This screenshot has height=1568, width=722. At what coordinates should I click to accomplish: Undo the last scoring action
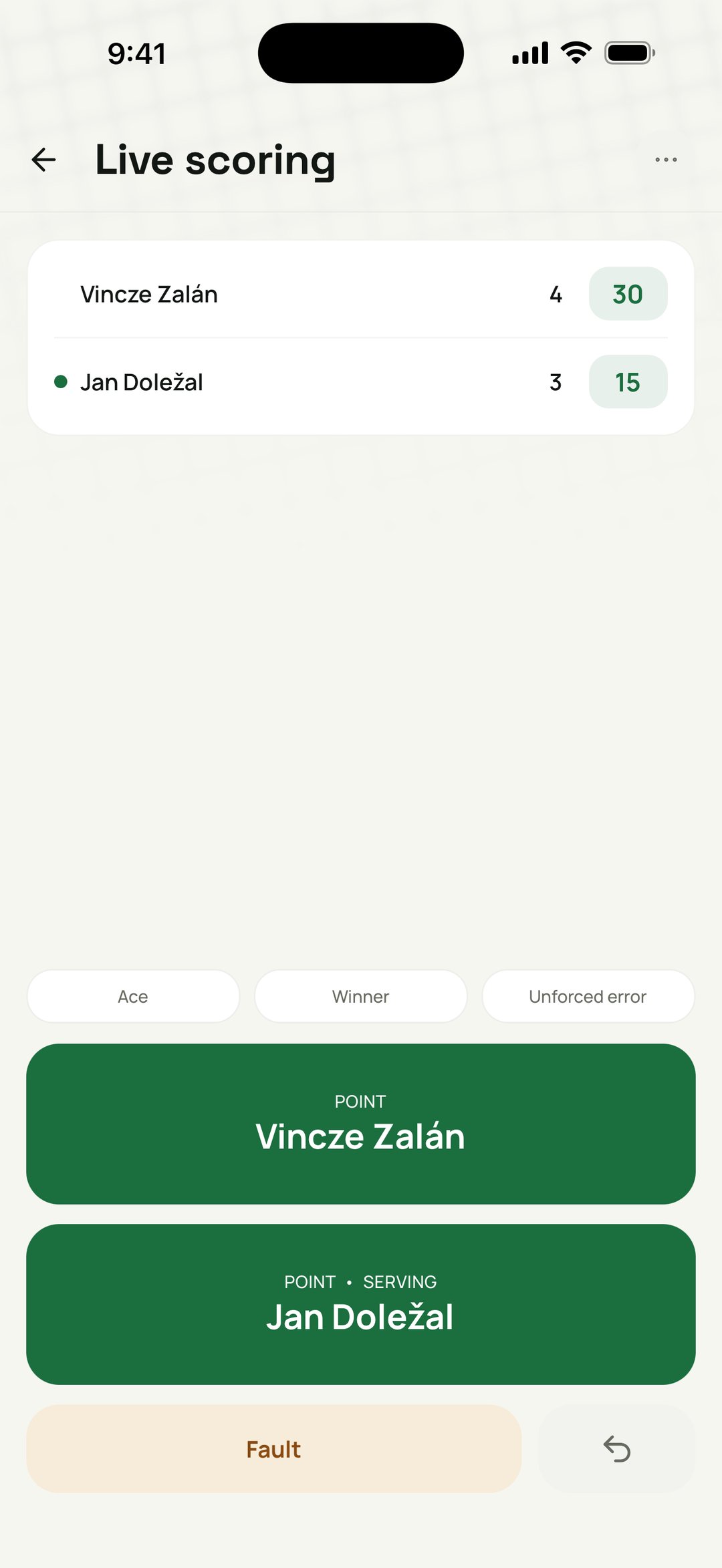[x=616, y=1448]
